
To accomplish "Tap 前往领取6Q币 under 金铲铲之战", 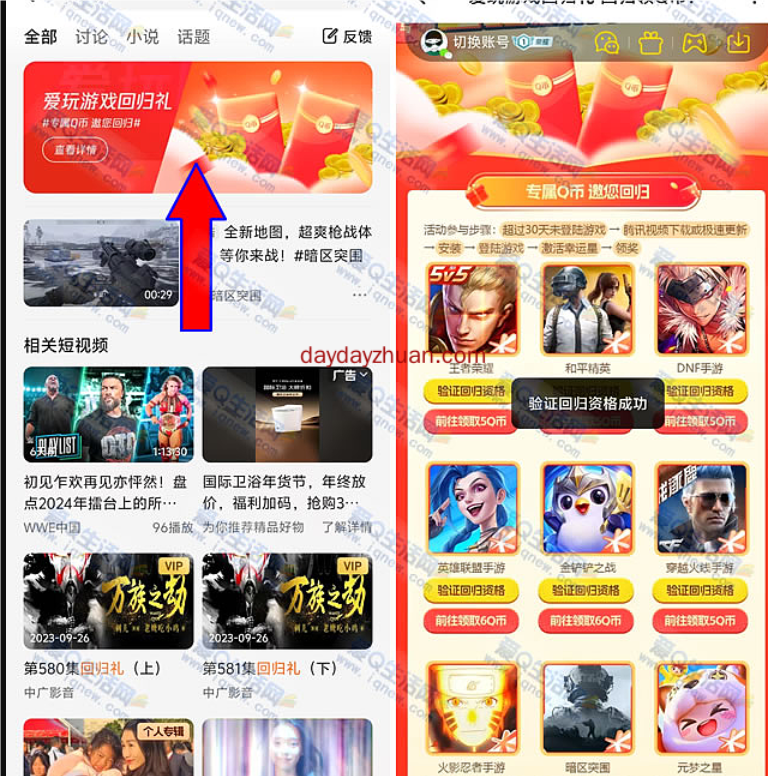I will coord(585,621).
